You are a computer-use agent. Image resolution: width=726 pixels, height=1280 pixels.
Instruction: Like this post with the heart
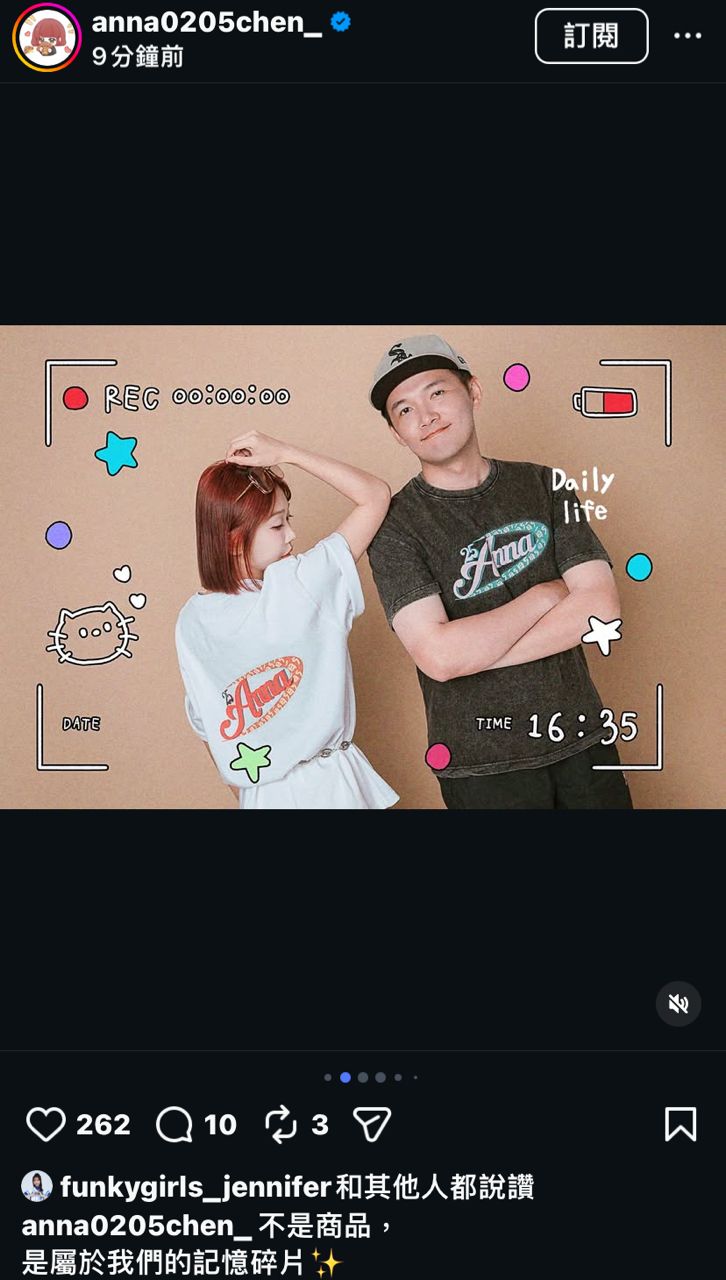pos(46,1124)
